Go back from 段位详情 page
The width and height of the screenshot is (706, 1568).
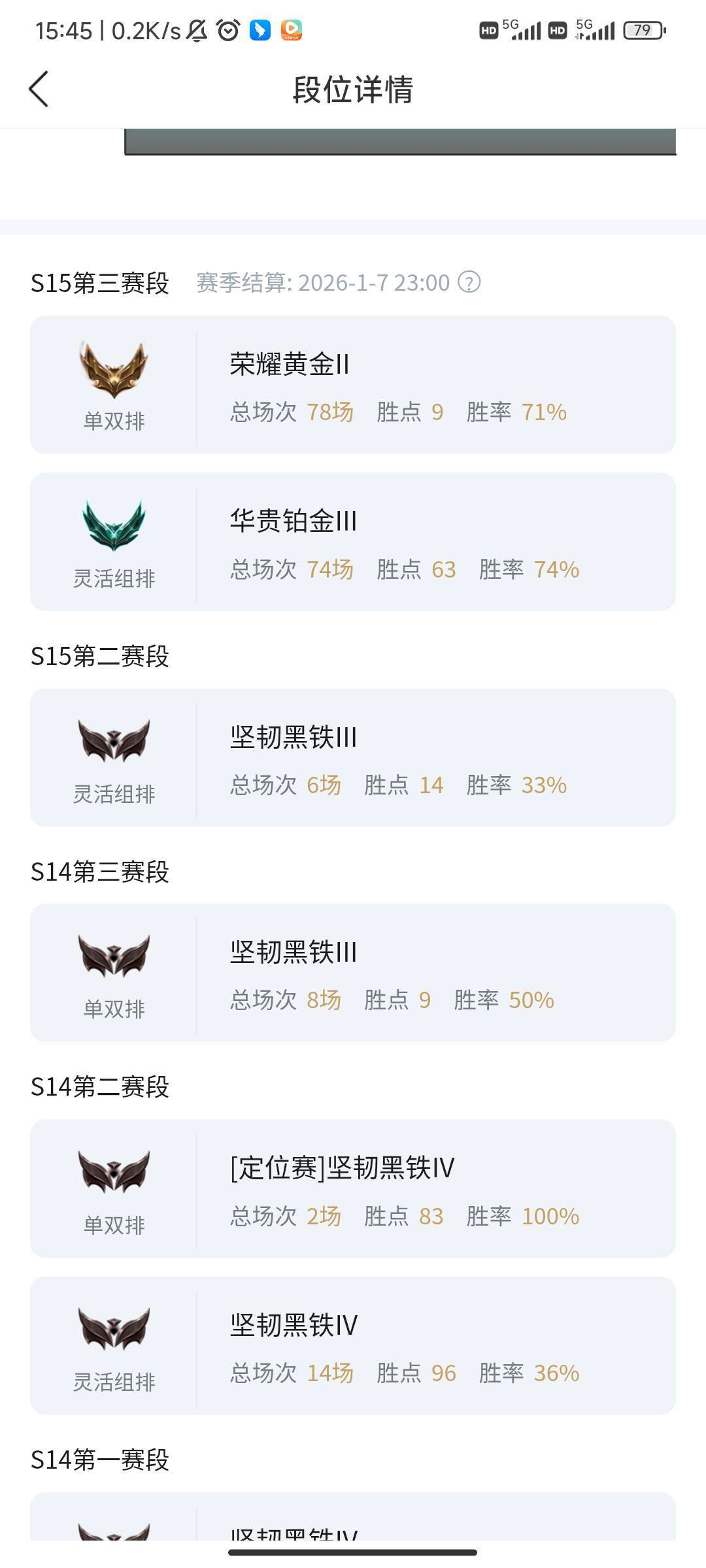point(39,89)
